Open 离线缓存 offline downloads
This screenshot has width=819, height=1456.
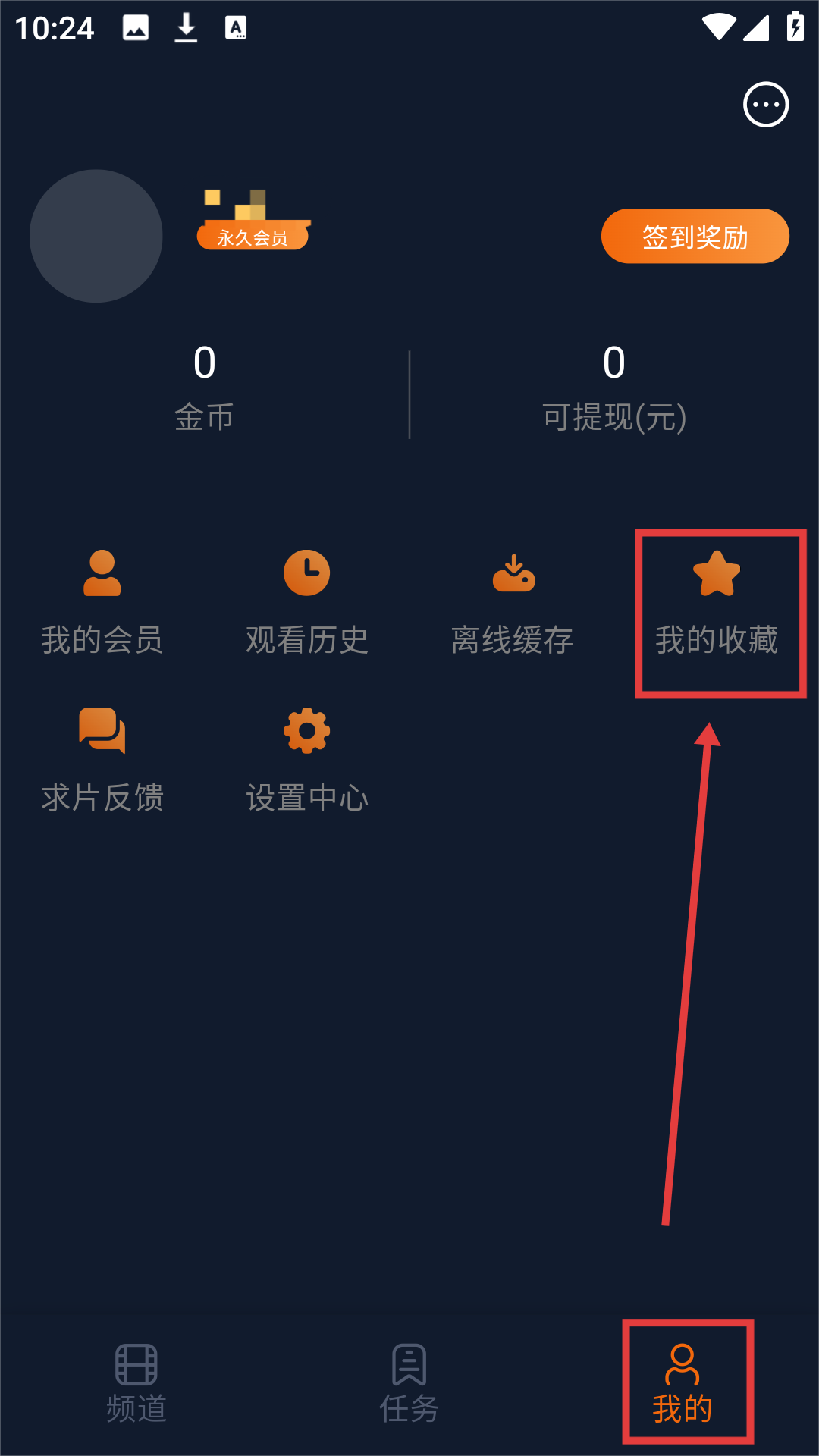[513, 603]
